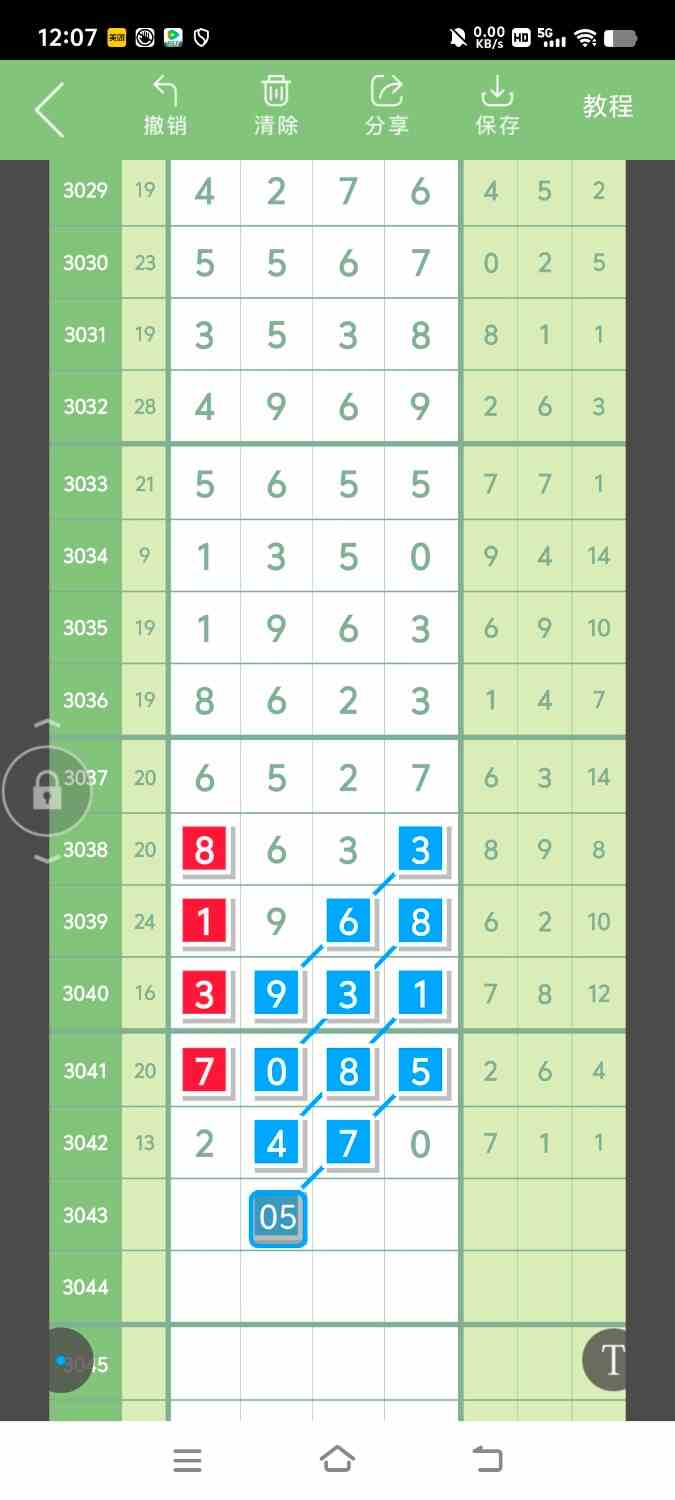This screenshot has height=1500, width=675.
Task: Undo the last mark with 撤销
Action: click(165, 107)
